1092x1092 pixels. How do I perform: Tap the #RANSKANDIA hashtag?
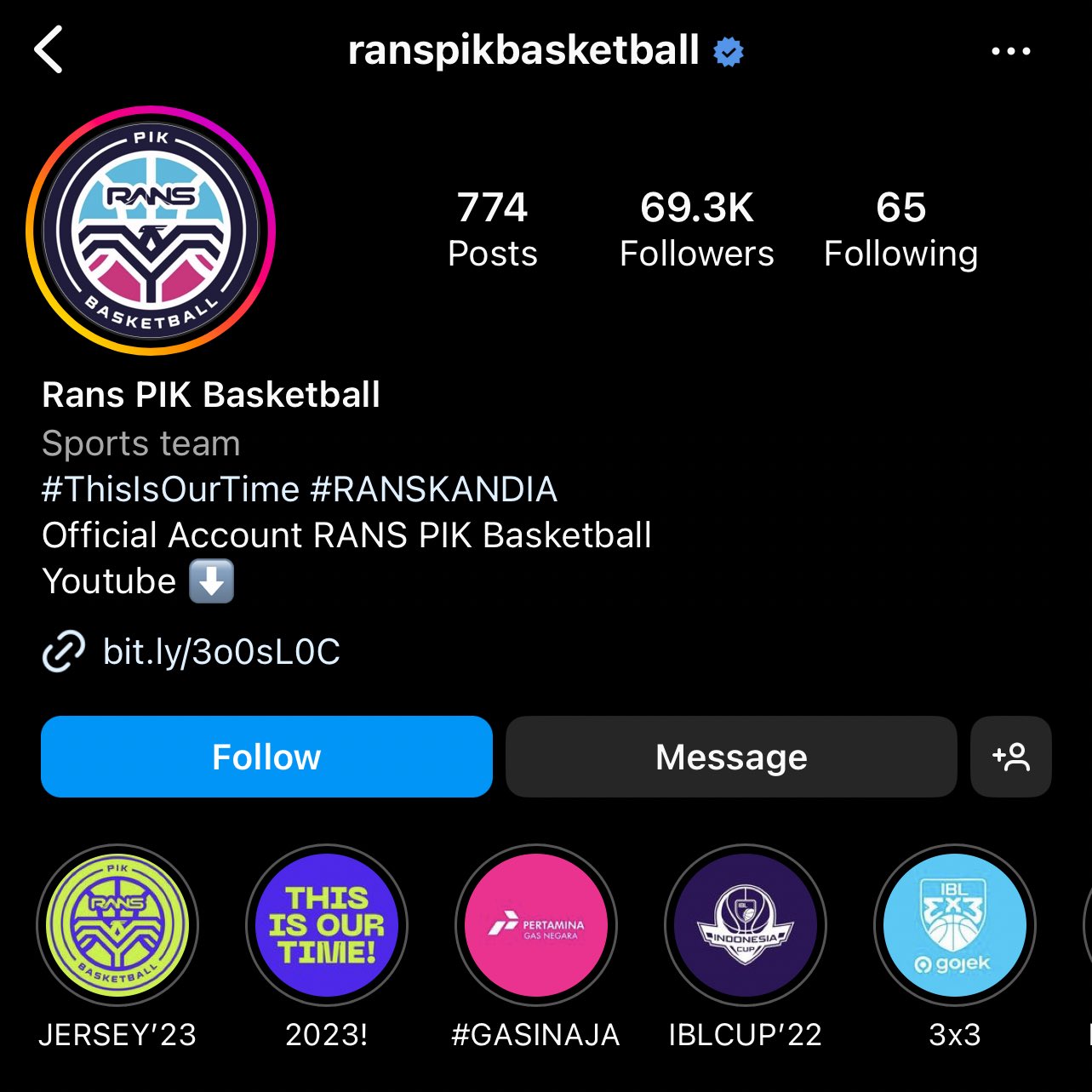coord(433,489)
